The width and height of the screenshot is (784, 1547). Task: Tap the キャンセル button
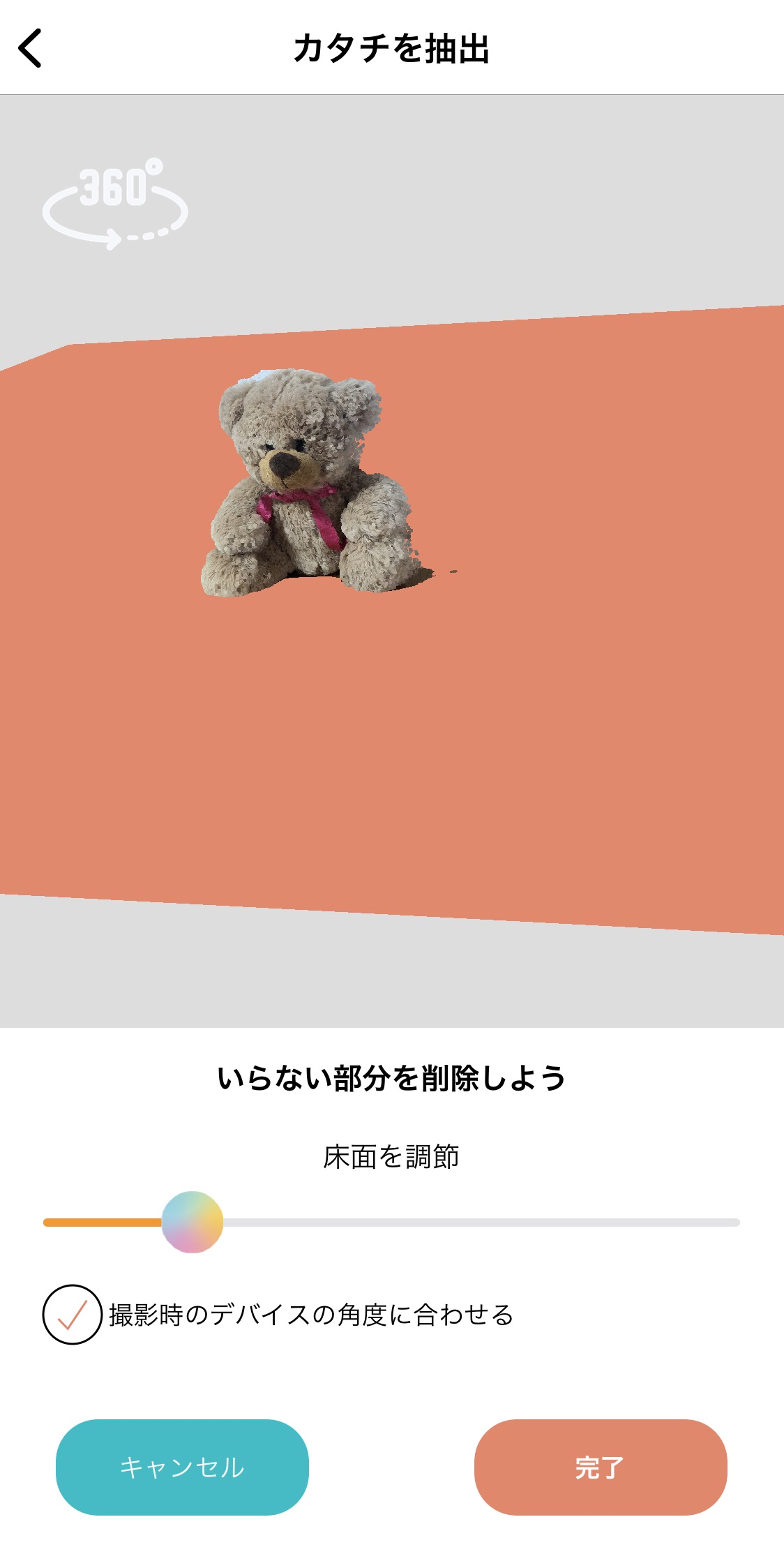click(x=182, y=1467)
